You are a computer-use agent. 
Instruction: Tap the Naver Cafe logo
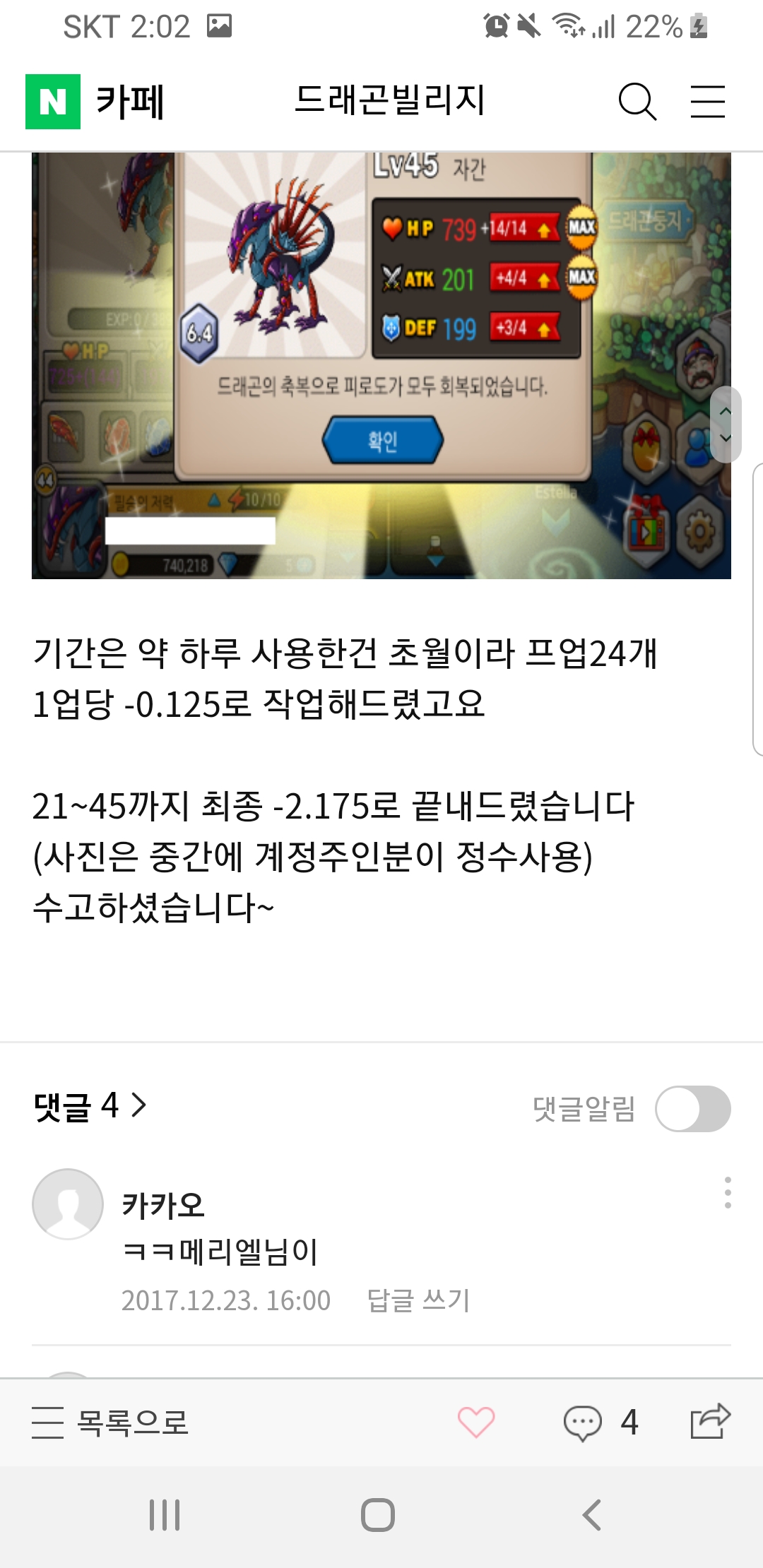pyautogui.click(x=95, y=102)
